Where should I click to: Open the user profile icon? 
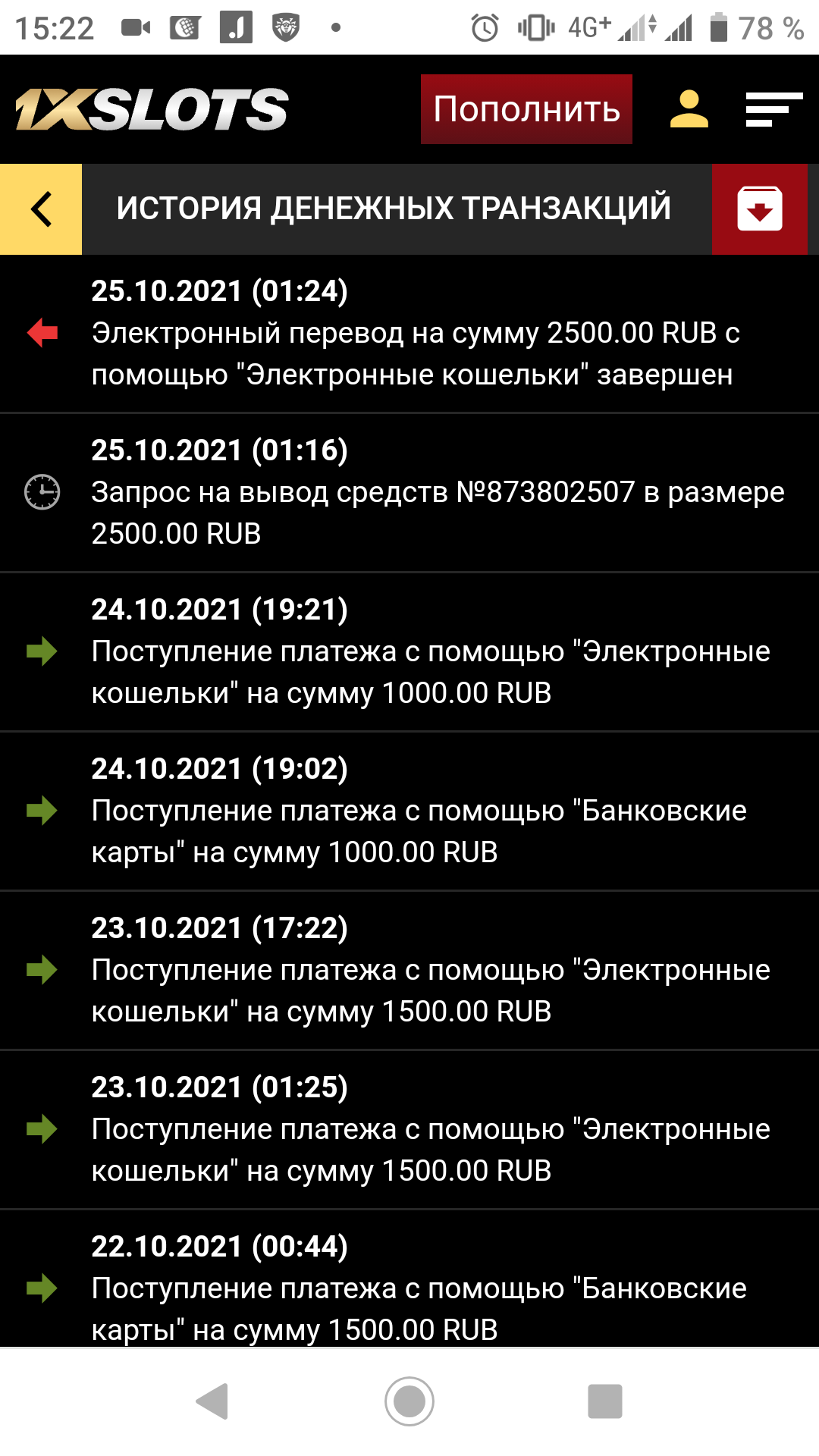689,109
